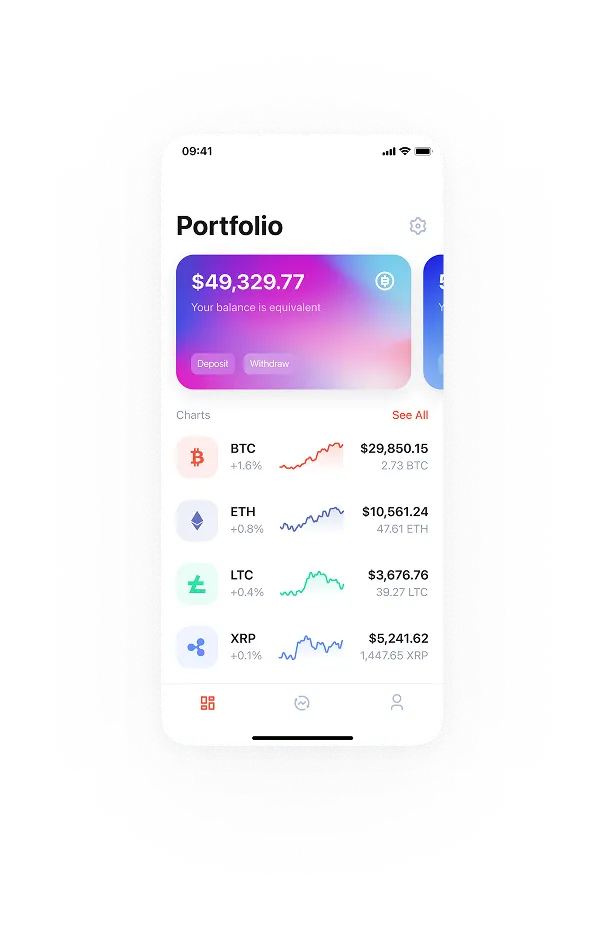
Task: Open the XRP chart row
Action: (302, 647)
